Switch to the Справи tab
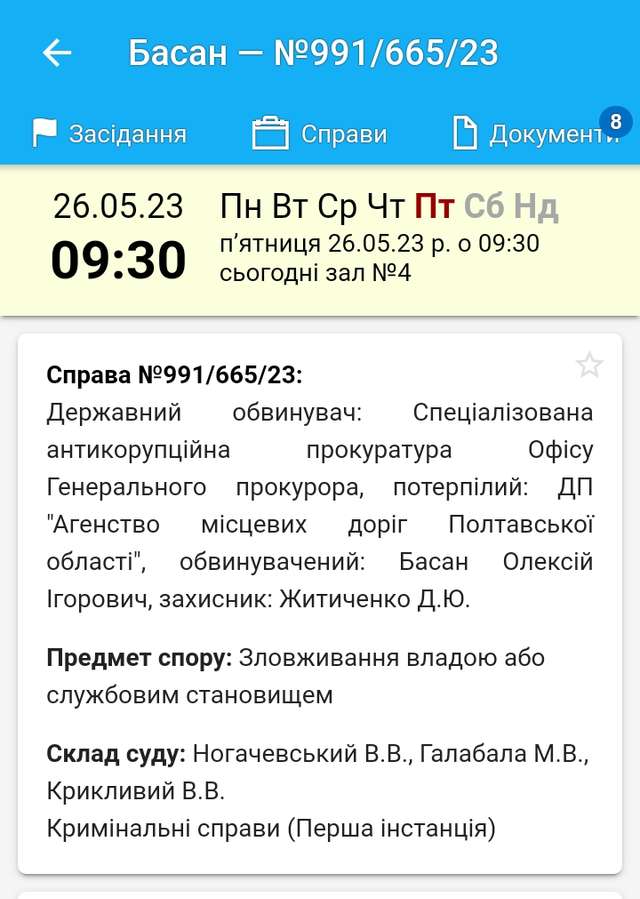This screenshot has height=899, width=640. tap(320, 134)
